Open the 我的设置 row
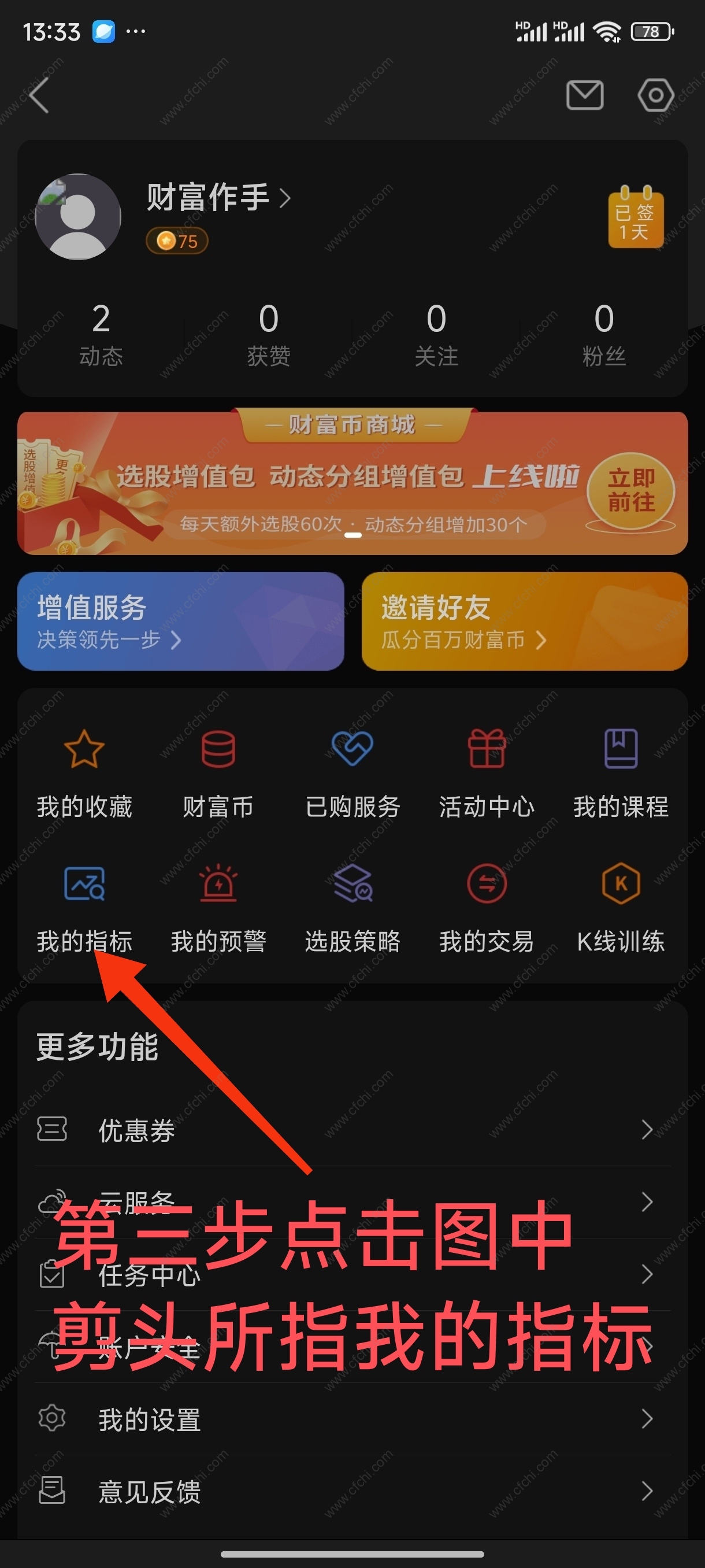Image resolution: width=705 pixels, height=1568 pixels. (x=353, y=1419)
